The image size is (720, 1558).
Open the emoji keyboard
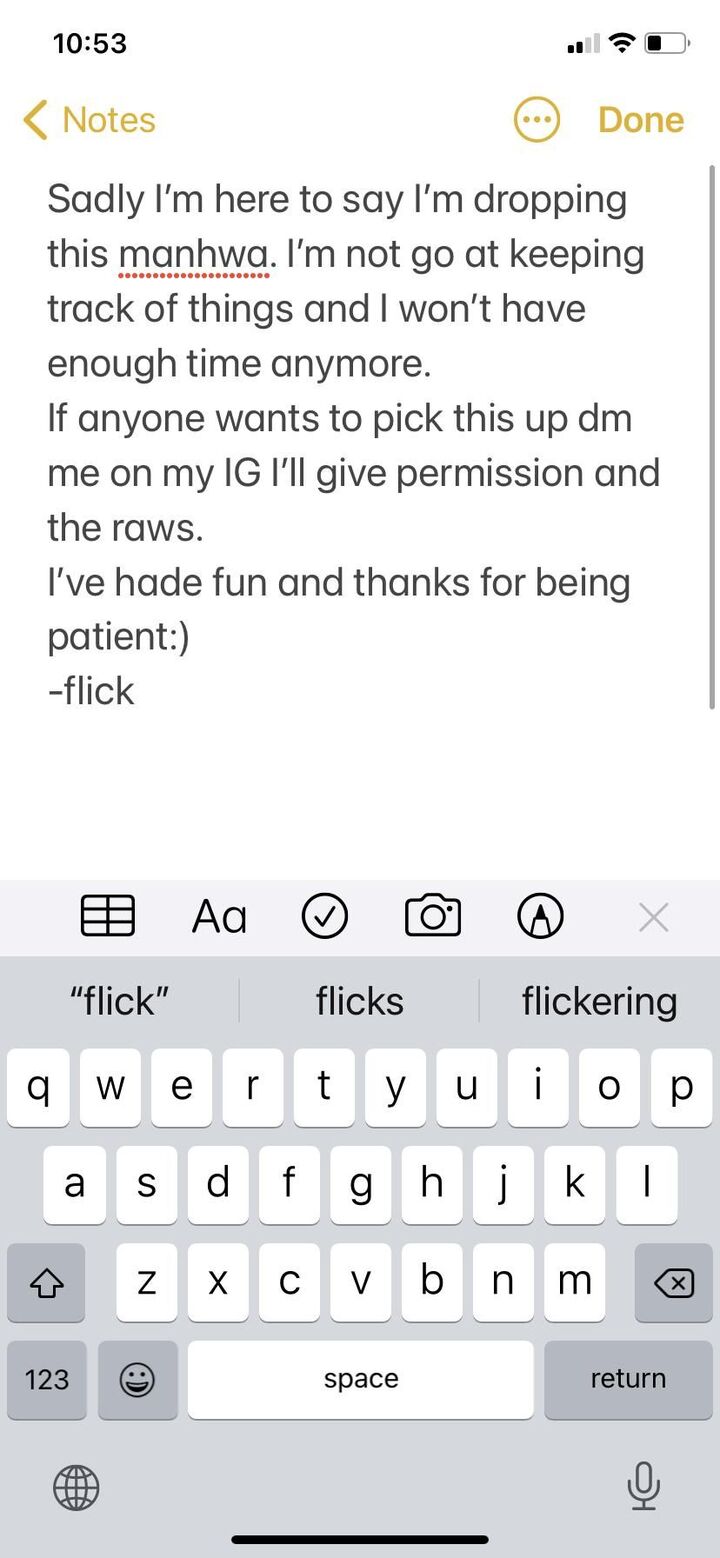pos(137,1380)
